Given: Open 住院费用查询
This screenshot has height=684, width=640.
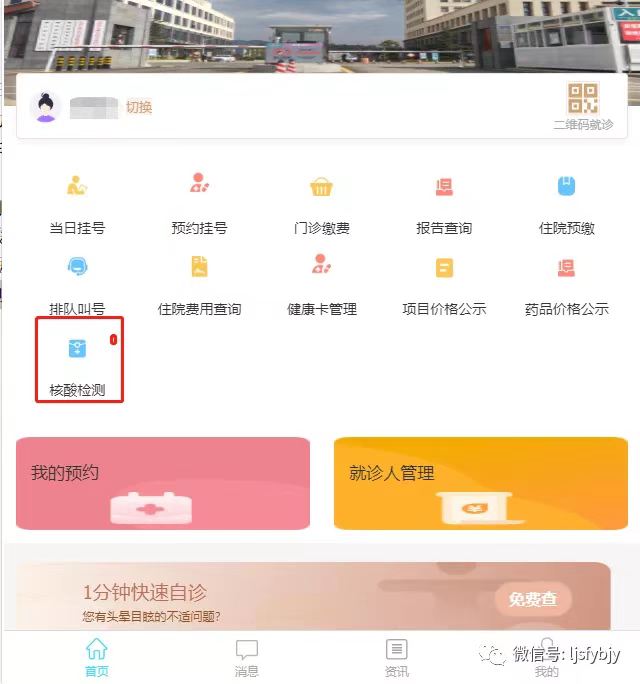Looking at the screenshot, I should coord(199,285).
